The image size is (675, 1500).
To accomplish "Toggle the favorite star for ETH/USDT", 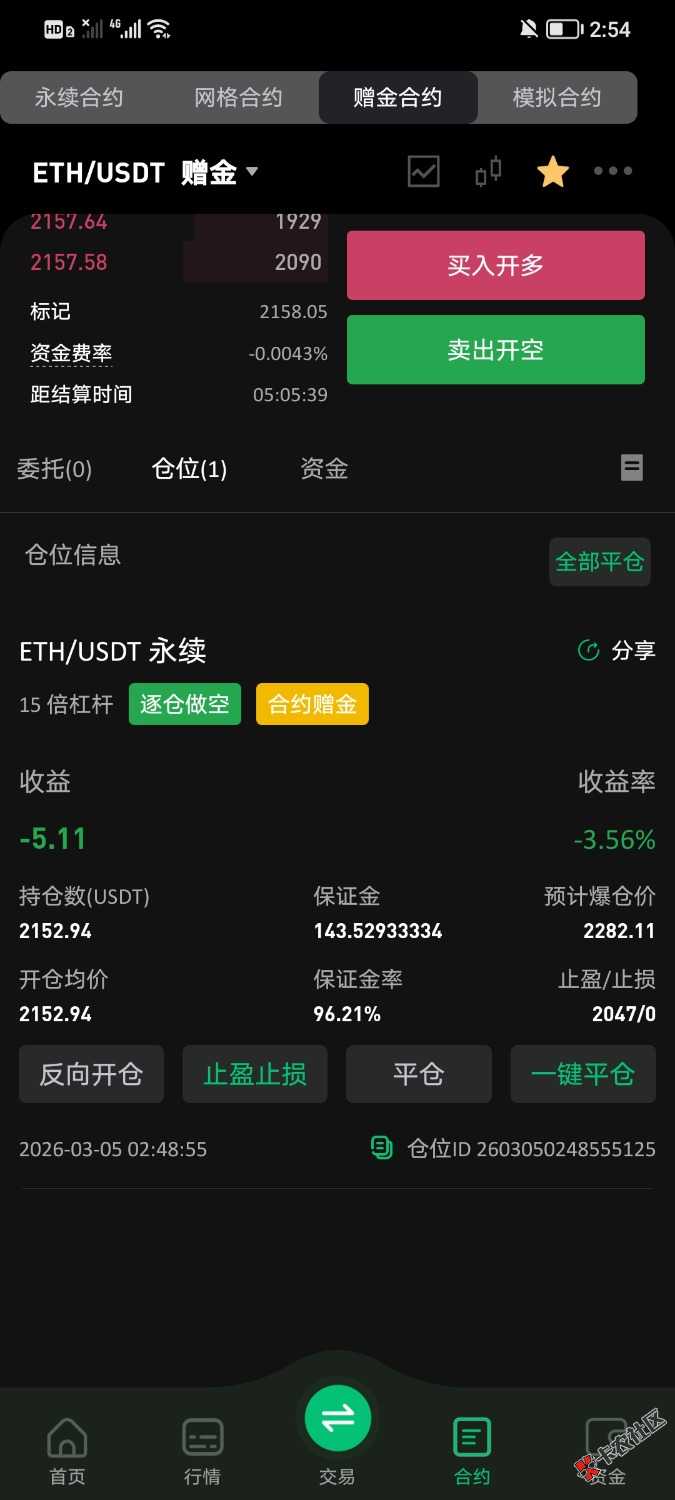I will [552, 172].
